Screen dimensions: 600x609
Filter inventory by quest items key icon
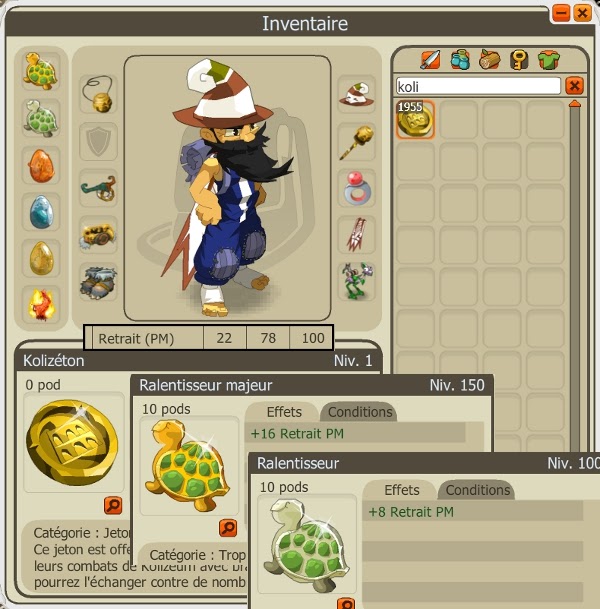tap(519, 60)
